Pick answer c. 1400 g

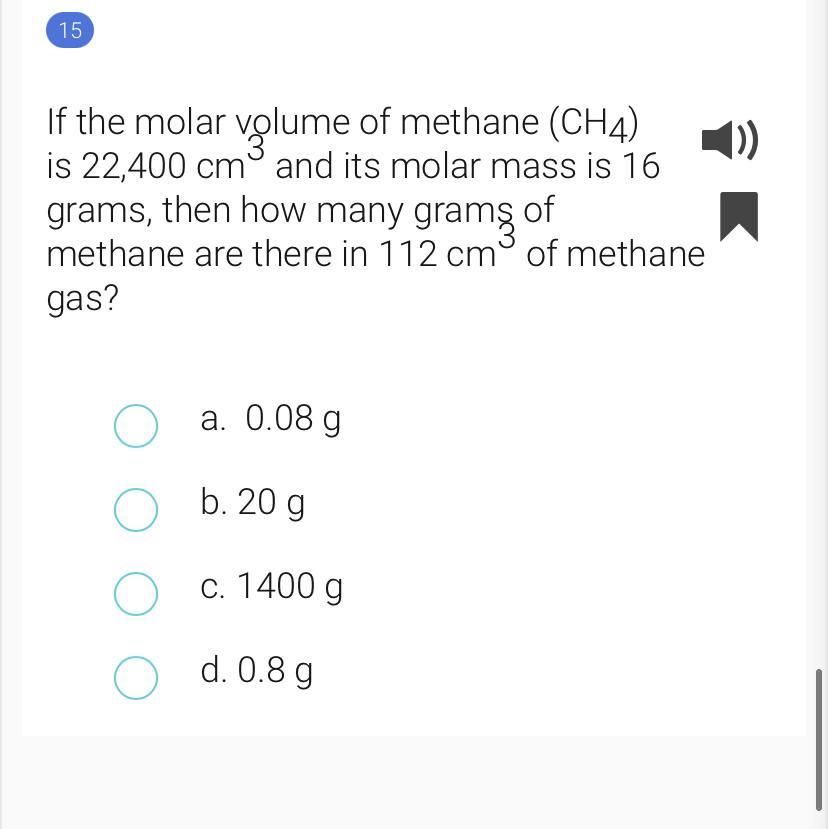pos(136,593)
